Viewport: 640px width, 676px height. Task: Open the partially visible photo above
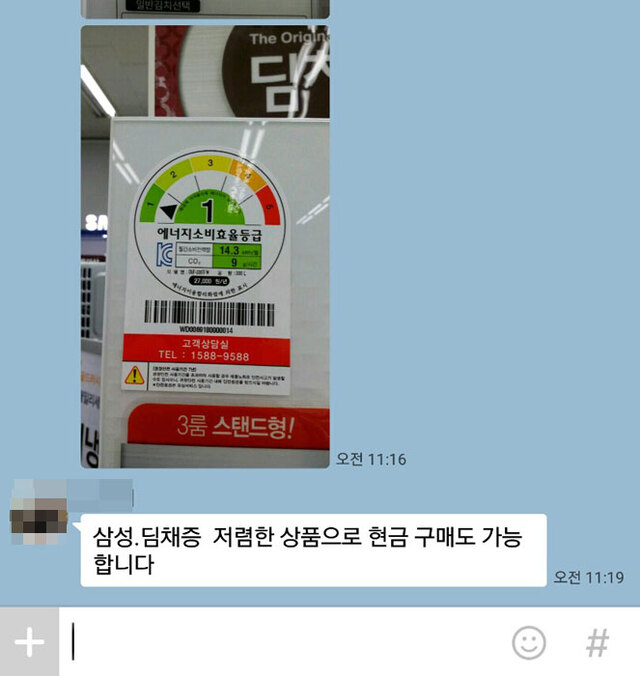coord(205,8)
